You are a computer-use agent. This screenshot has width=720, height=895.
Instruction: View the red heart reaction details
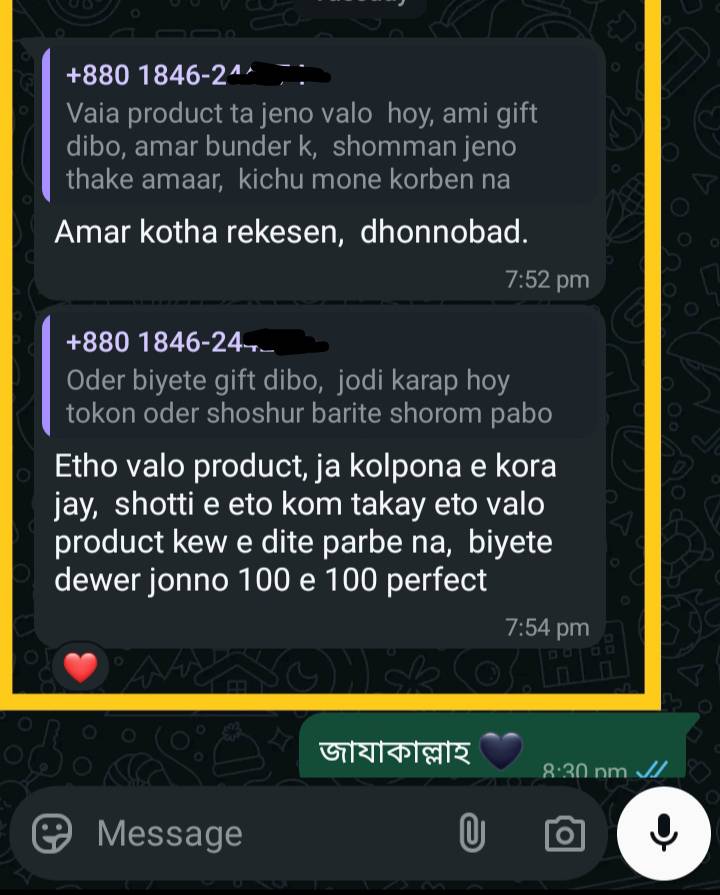[x=80, y=667]
